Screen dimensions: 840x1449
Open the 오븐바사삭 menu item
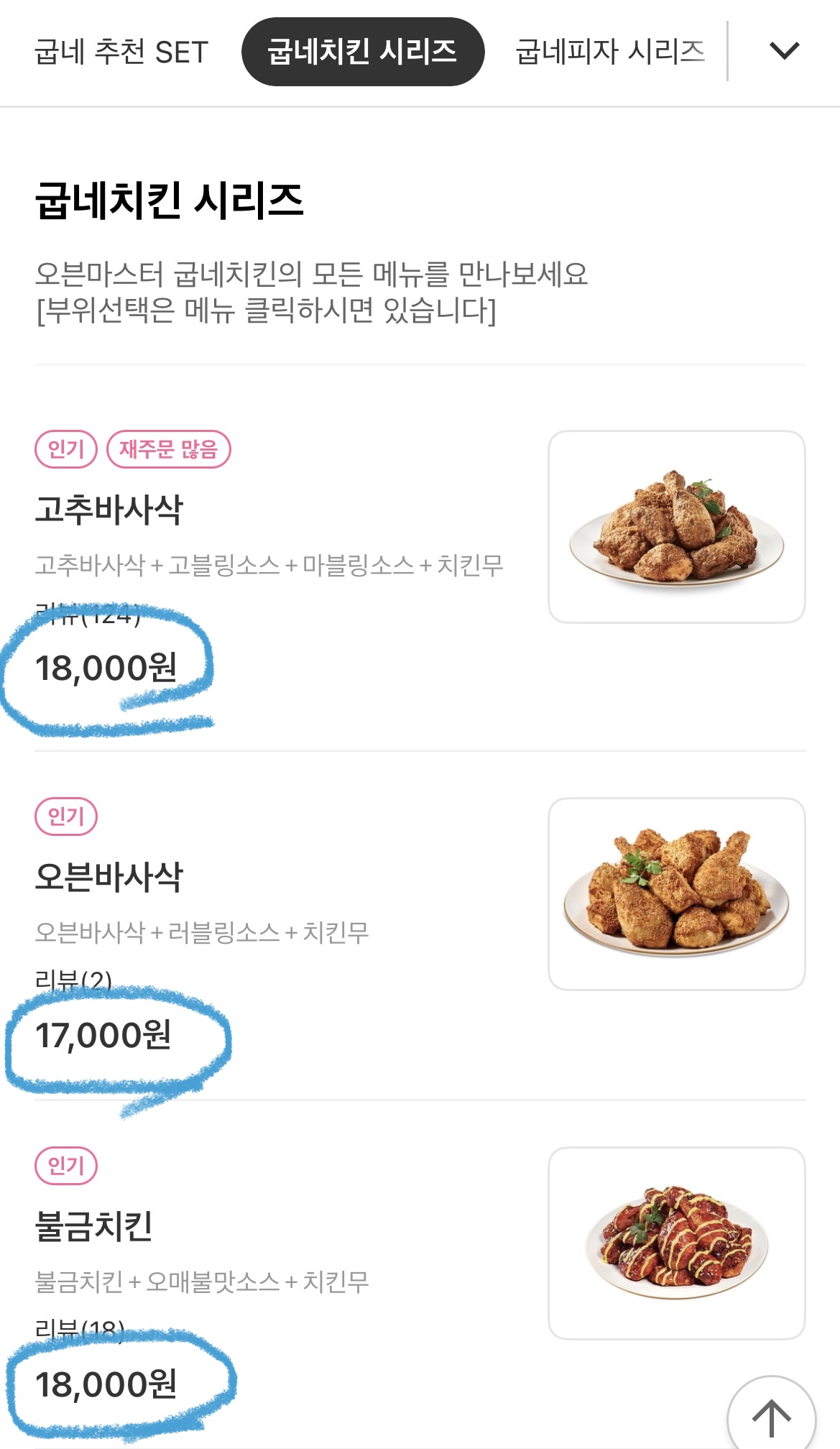pos(109,877)
